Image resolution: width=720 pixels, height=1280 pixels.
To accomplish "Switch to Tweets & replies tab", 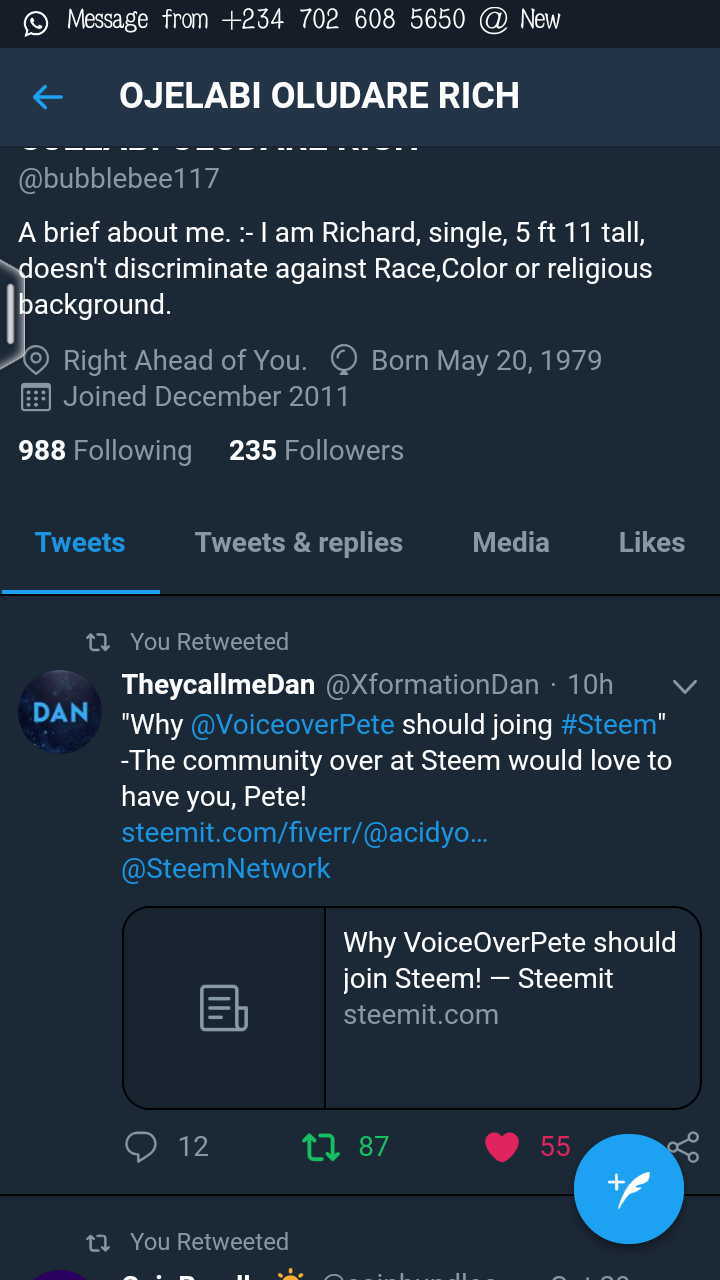I will click(298, 543).
